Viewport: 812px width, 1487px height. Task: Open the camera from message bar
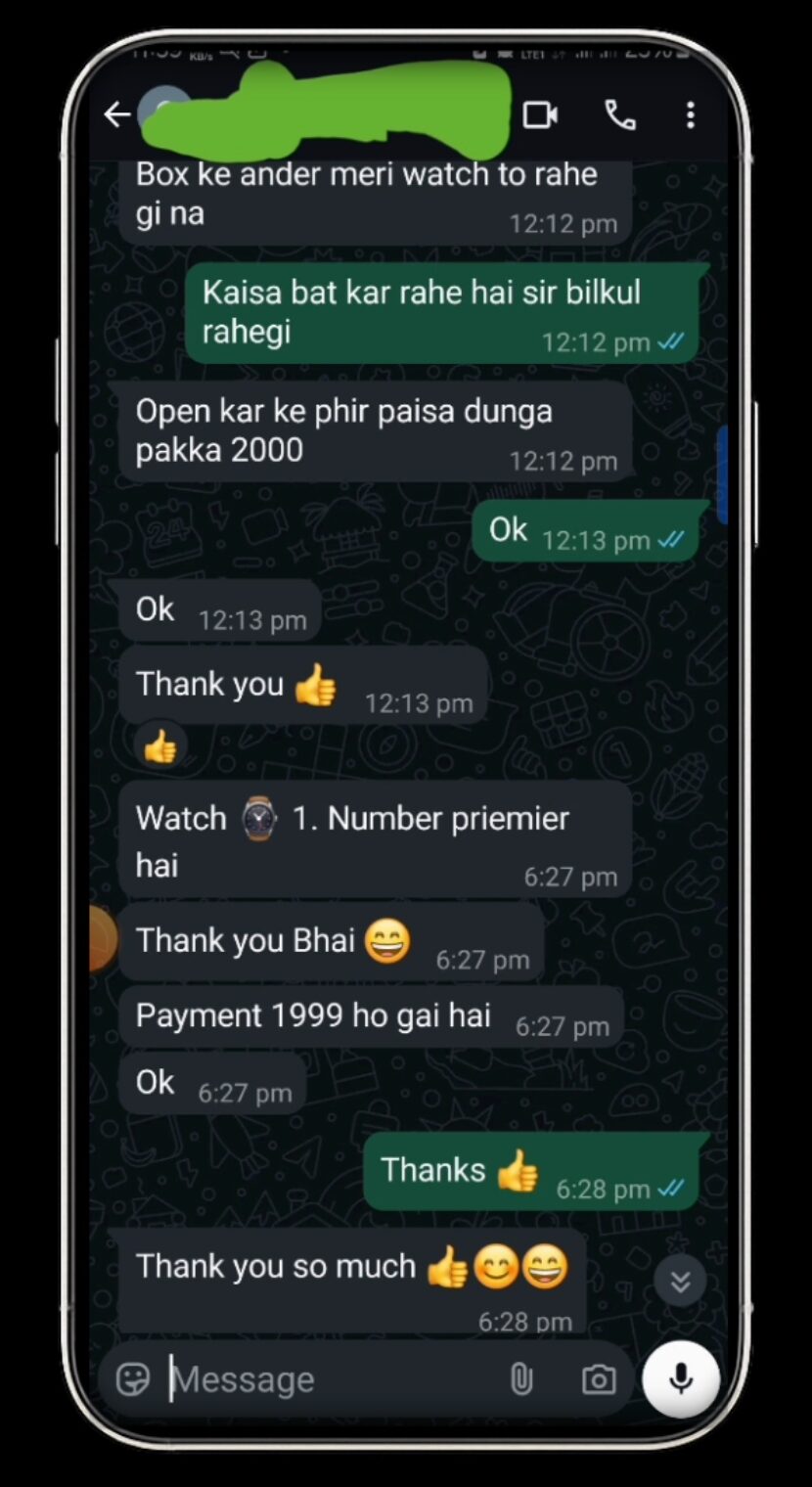coord(599,1379)
